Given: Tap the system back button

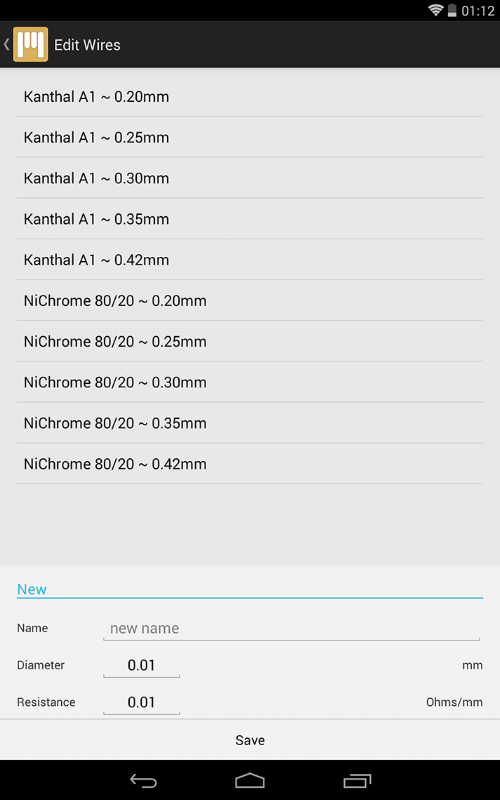Looking at the screenshot, I should click(x=143, y=780).
